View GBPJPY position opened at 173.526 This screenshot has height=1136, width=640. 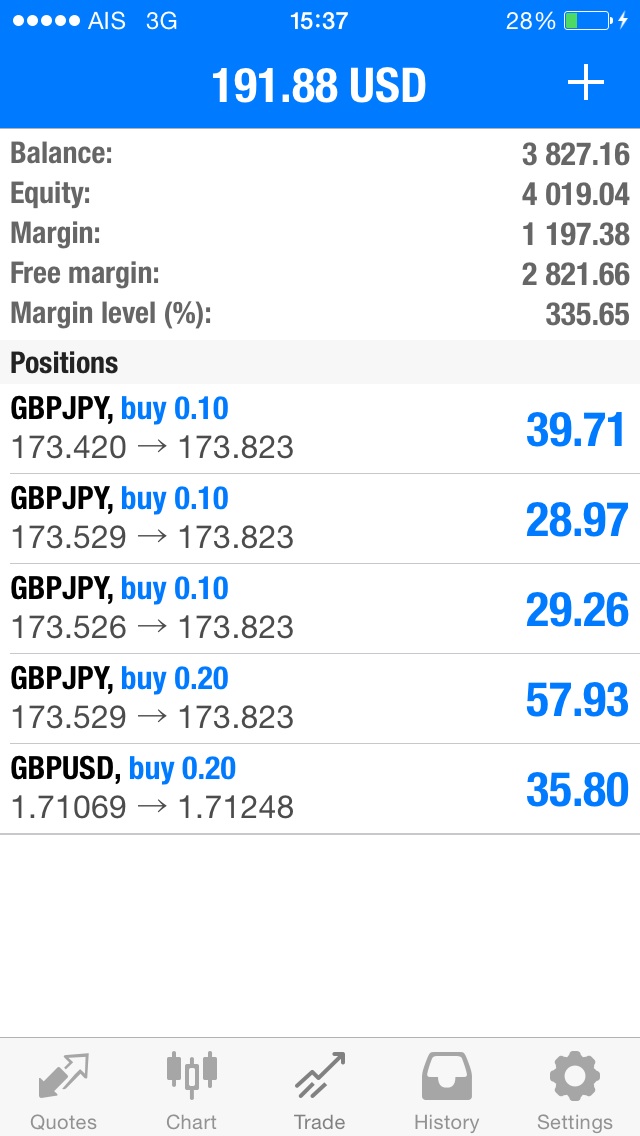click(x=320, y=609)
